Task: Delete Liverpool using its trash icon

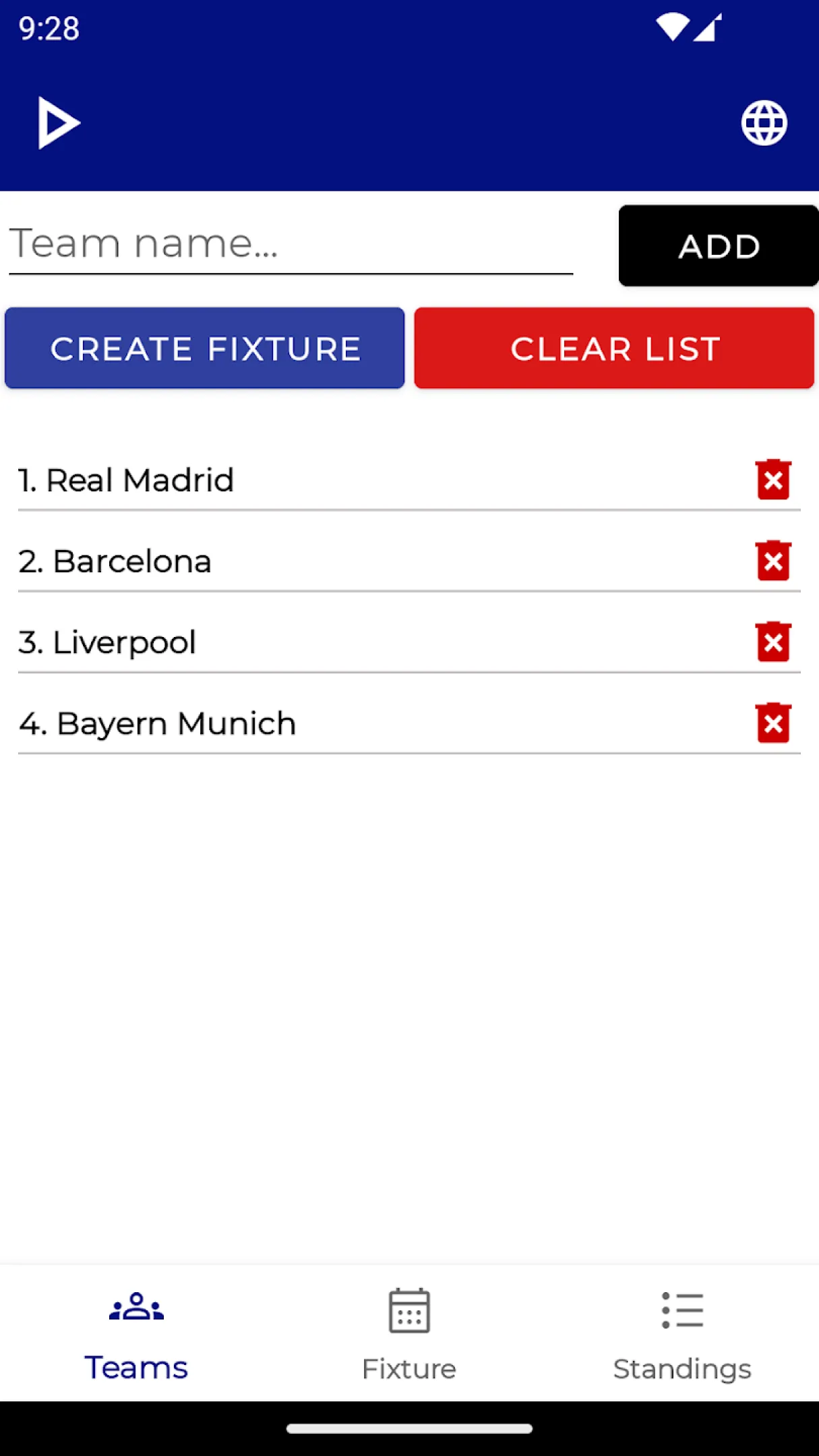Action: (x=773, y=642)
